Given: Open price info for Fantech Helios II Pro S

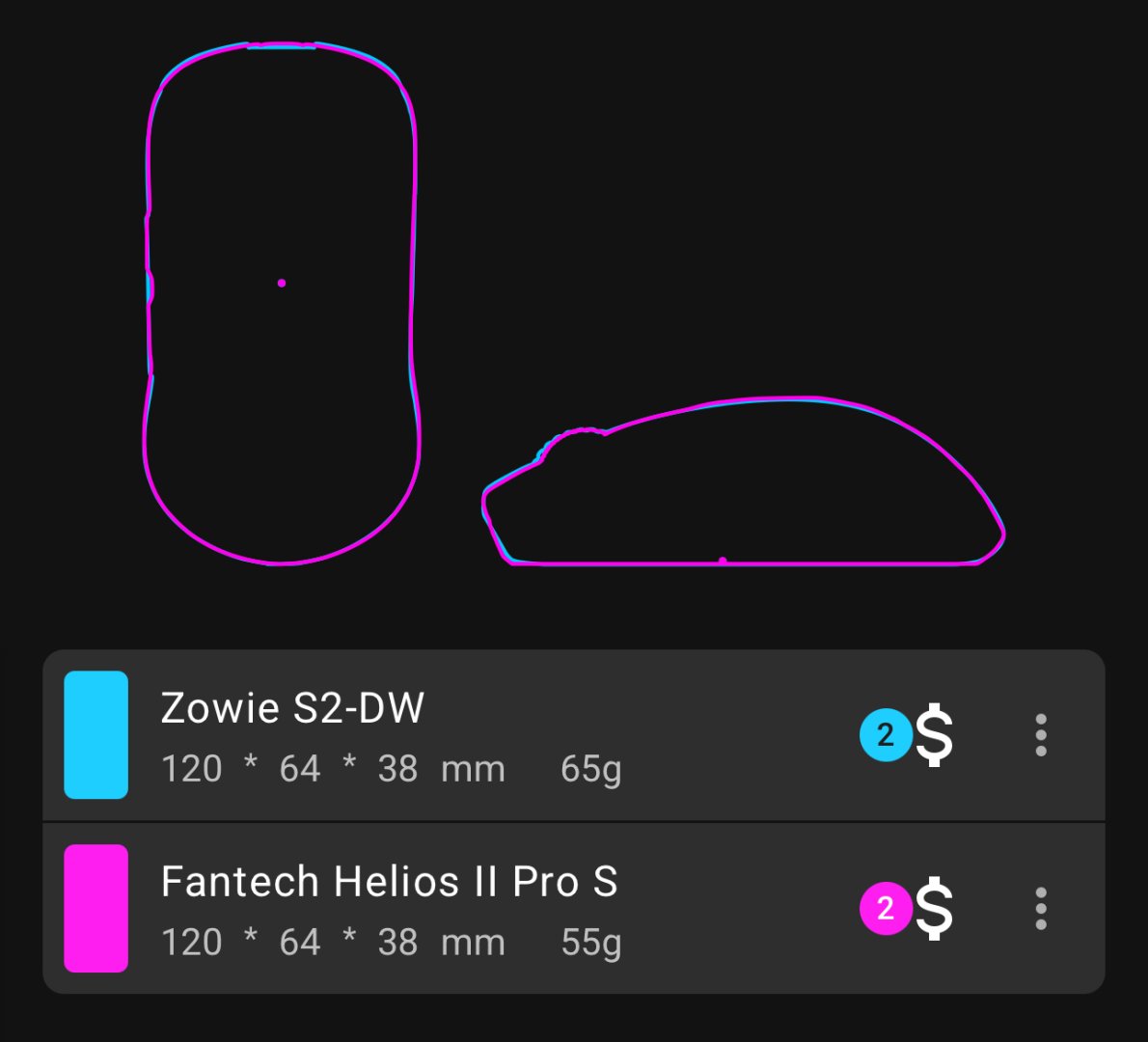Looking at the screenshot, I should pos(908,909).
